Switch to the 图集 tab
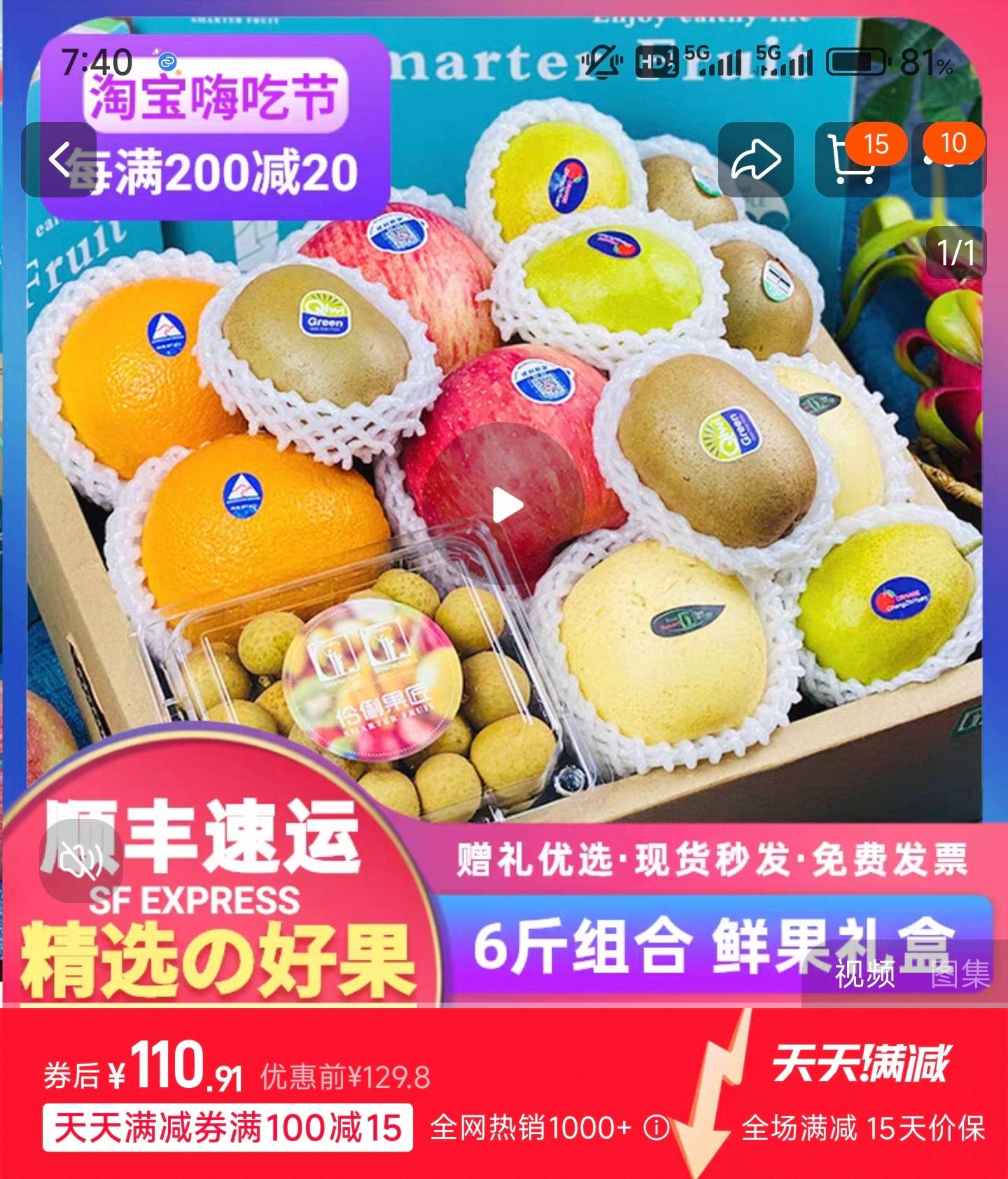The image size is (1008, 1179). [x=960, y=974]
